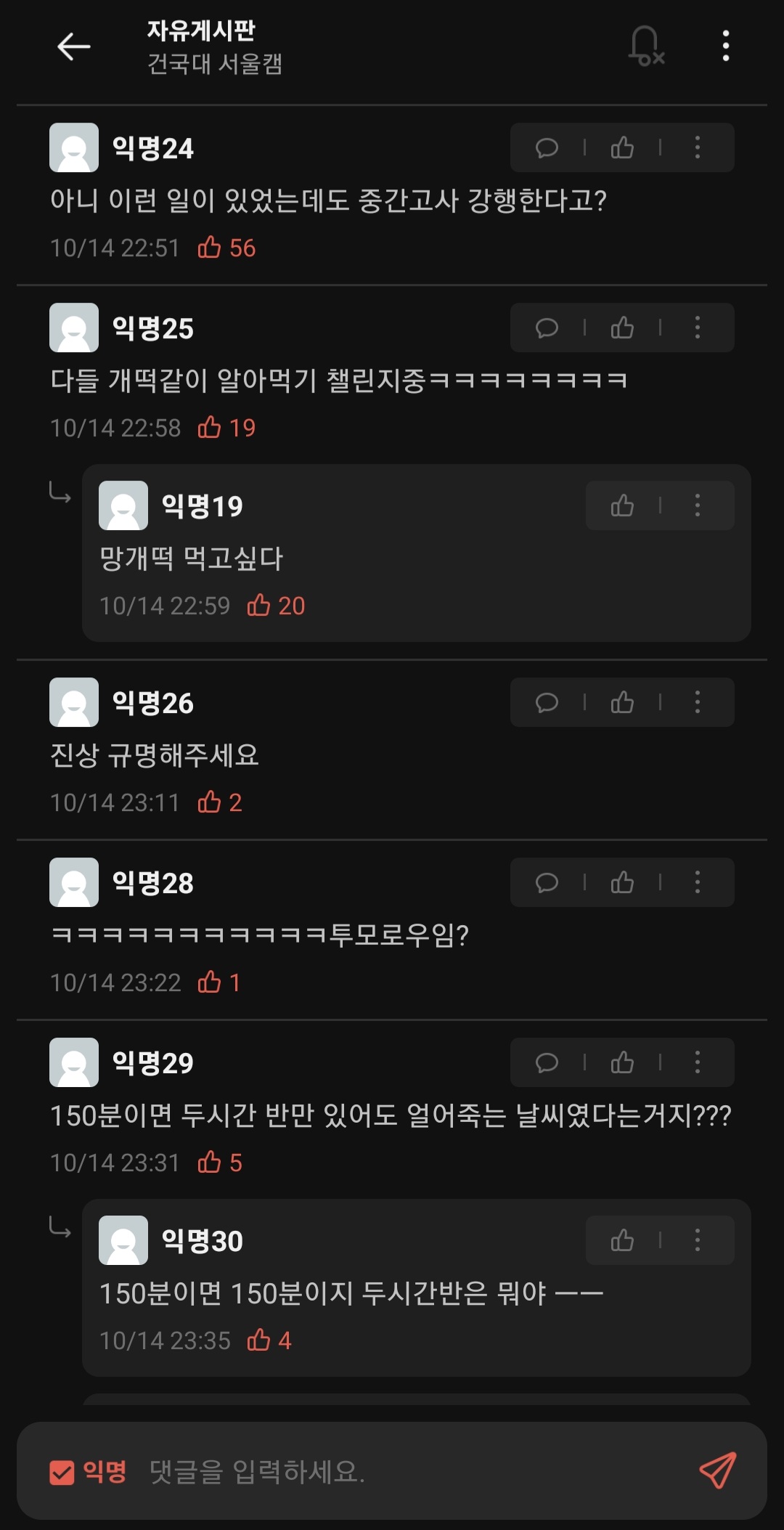Reply to 익명26's comment
This screenshot has width=784, height=1530.
547,703
